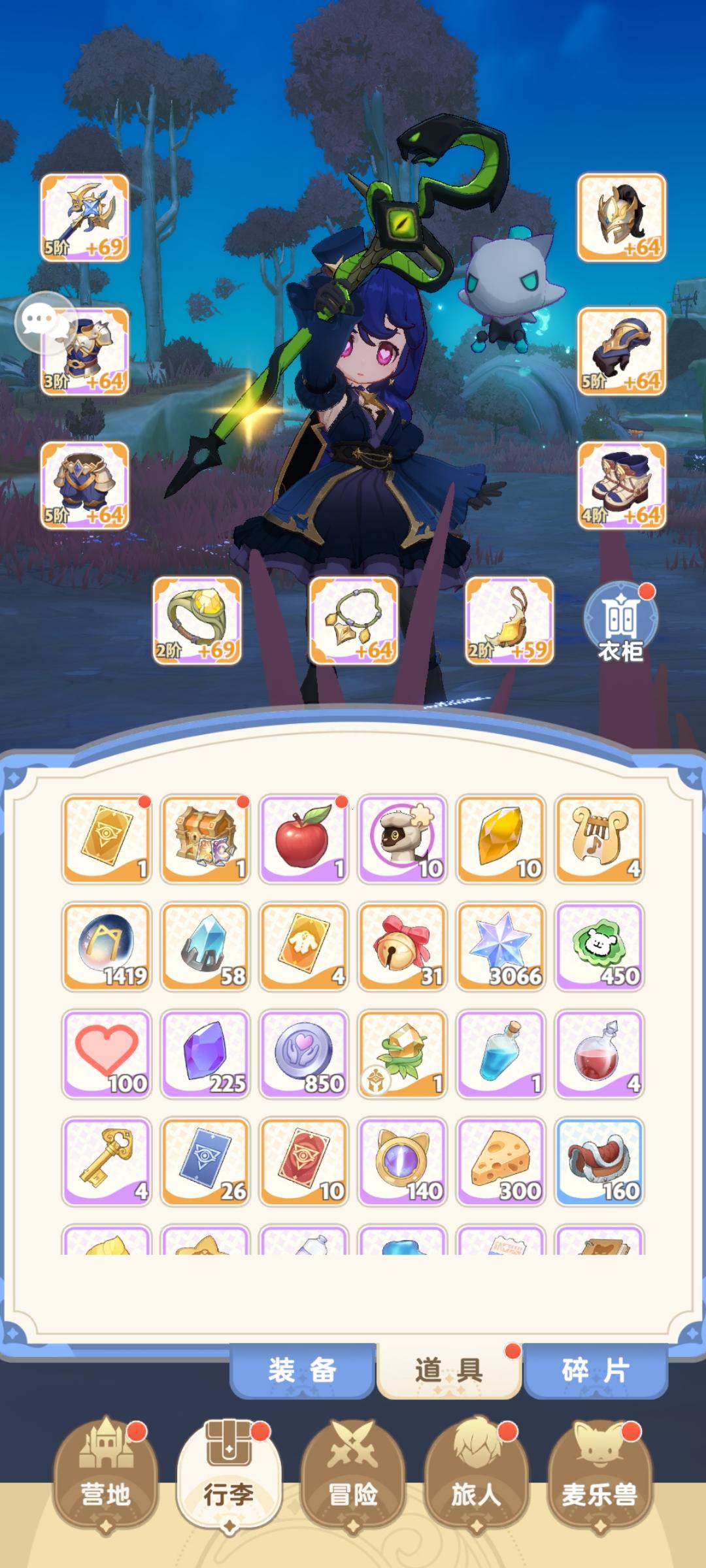Select the heart item showing 100
The image size is (706, 1568).
tap(107, 1054)
